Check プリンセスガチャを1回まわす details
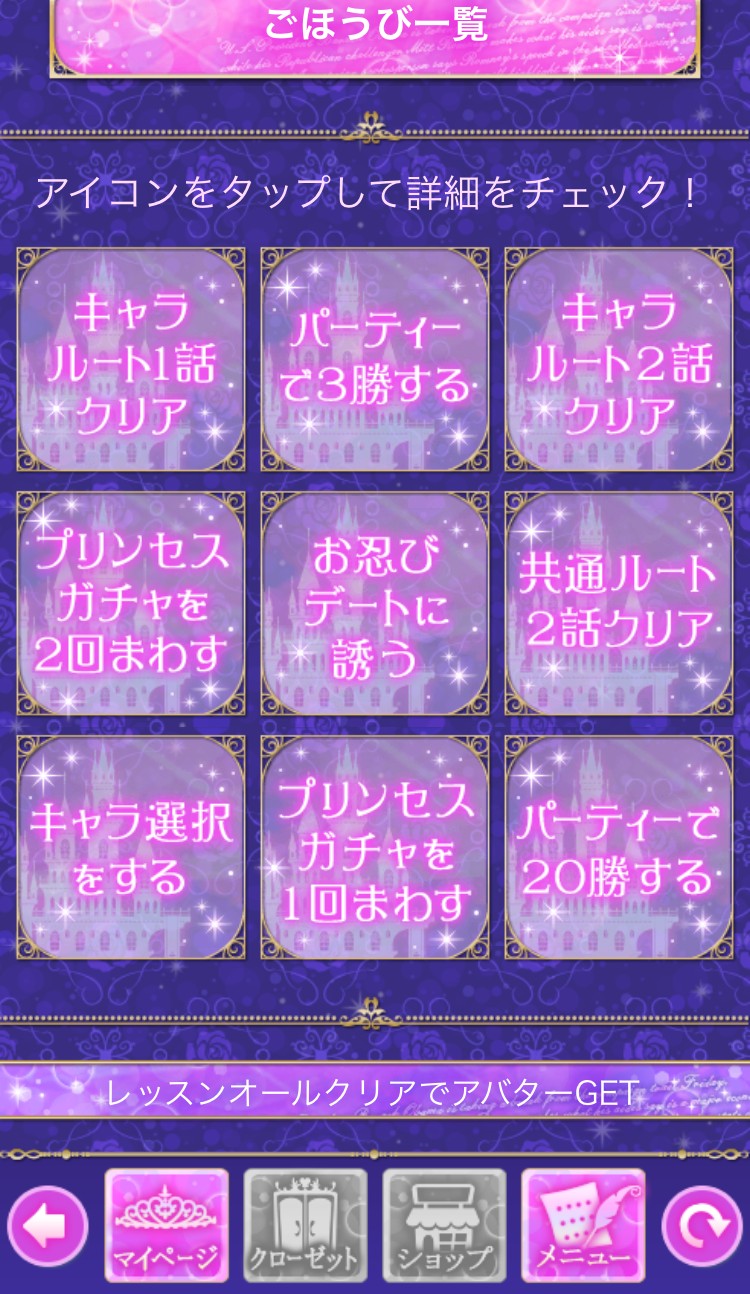The width and height of the screenshot is (750, 1294). (x=375, y=847)
